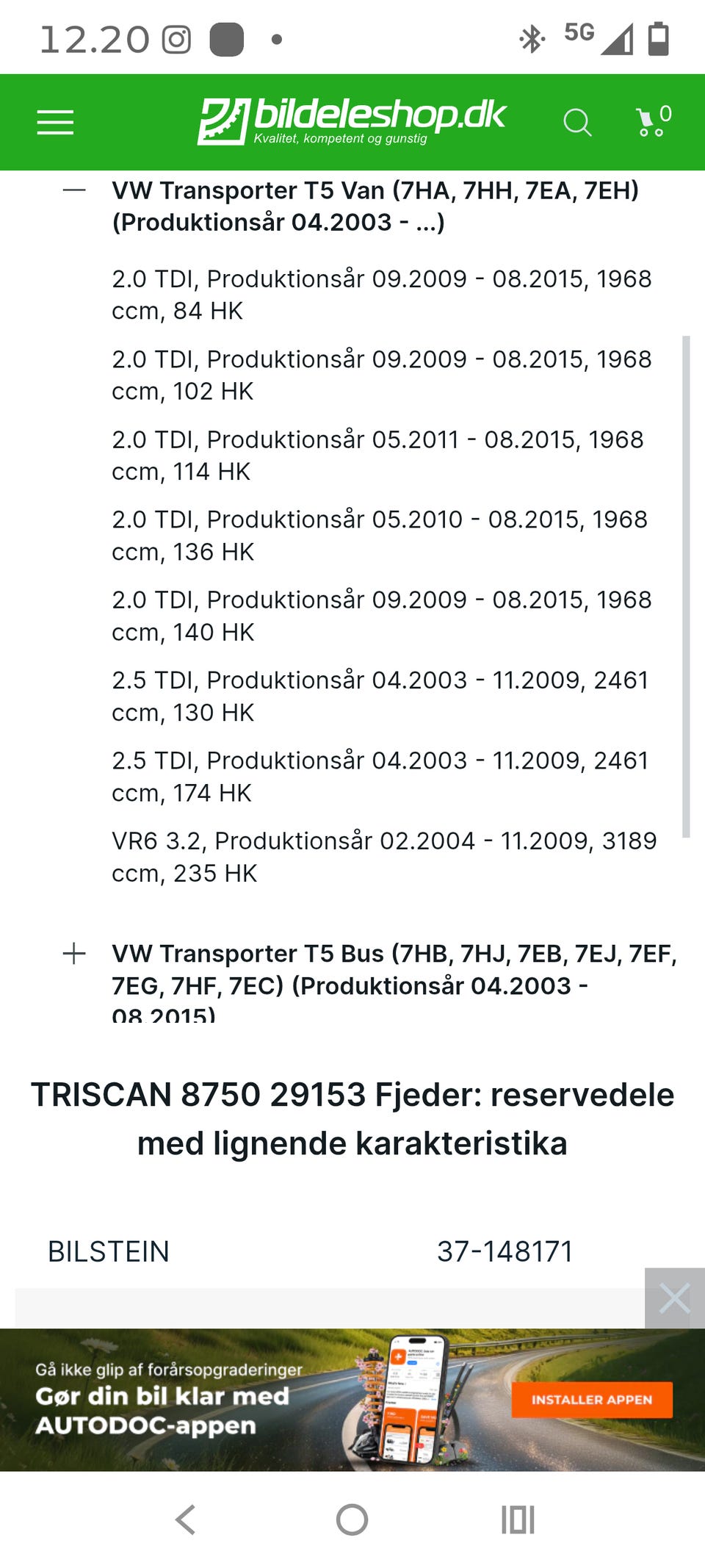This screenshot has width=705, height=1568.
Task: Open the hamburger menu
Action: (56, 123)
